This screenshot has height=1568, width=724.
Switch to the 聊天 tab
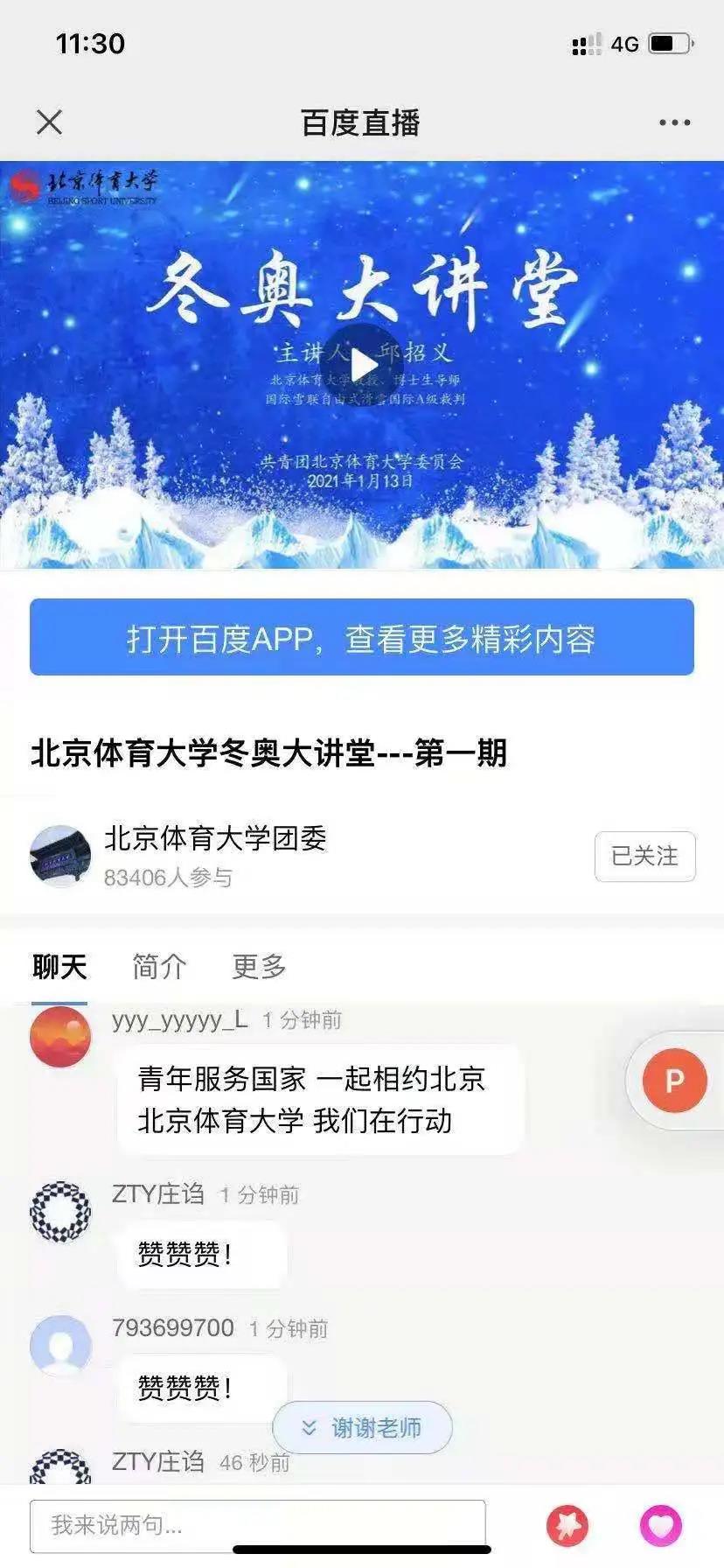(59, 967)
